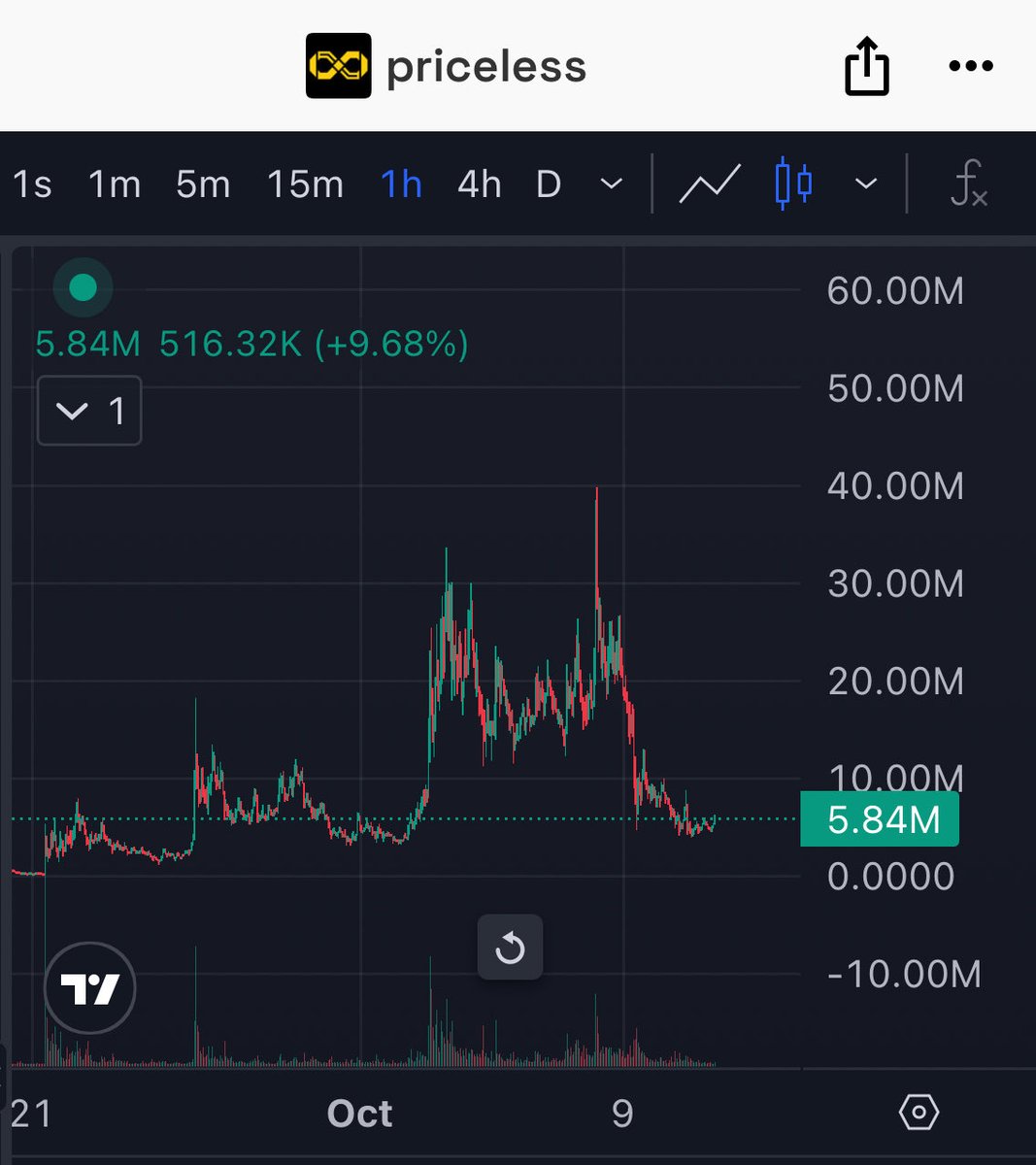Open chart settings hexagon icon

click(919, 1112)
